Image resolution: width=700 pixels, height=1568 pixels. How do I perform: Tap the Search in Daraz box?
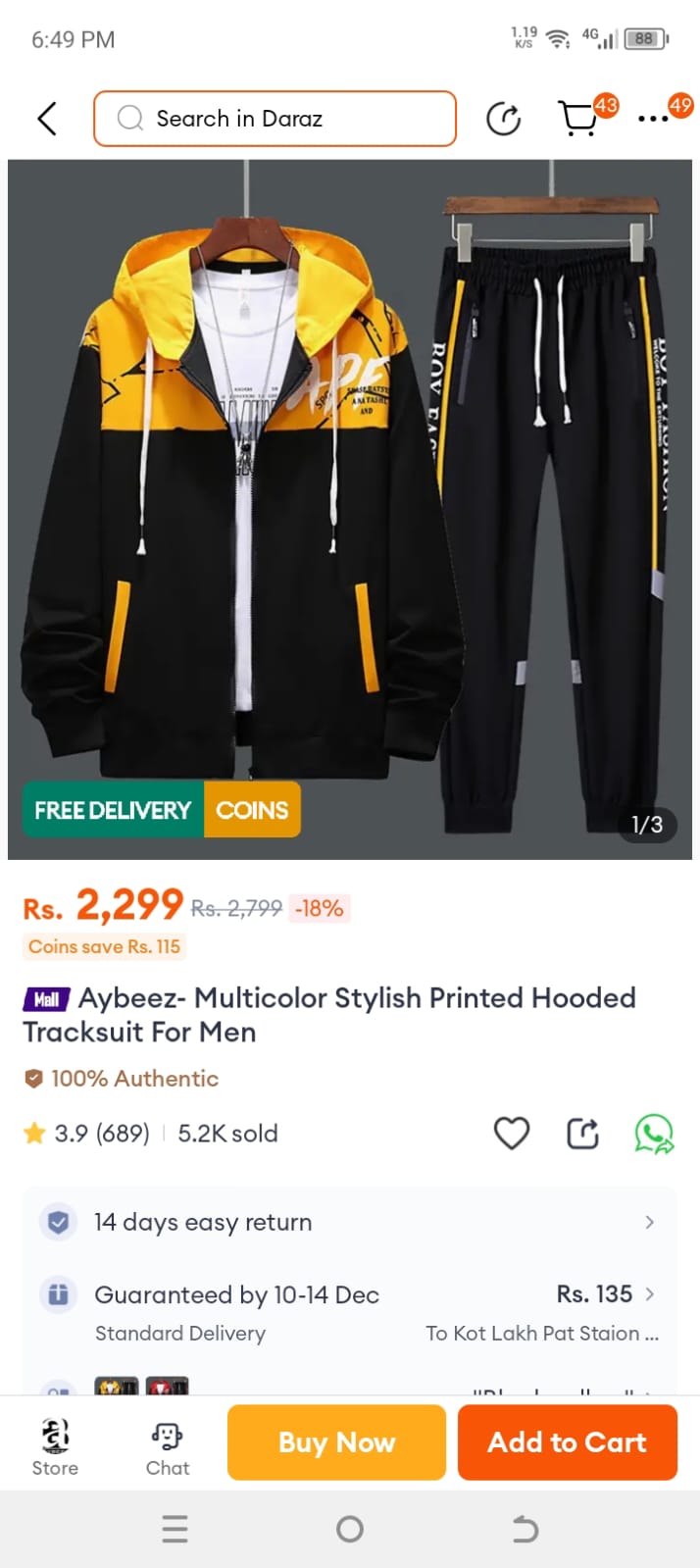coord(275,119)
